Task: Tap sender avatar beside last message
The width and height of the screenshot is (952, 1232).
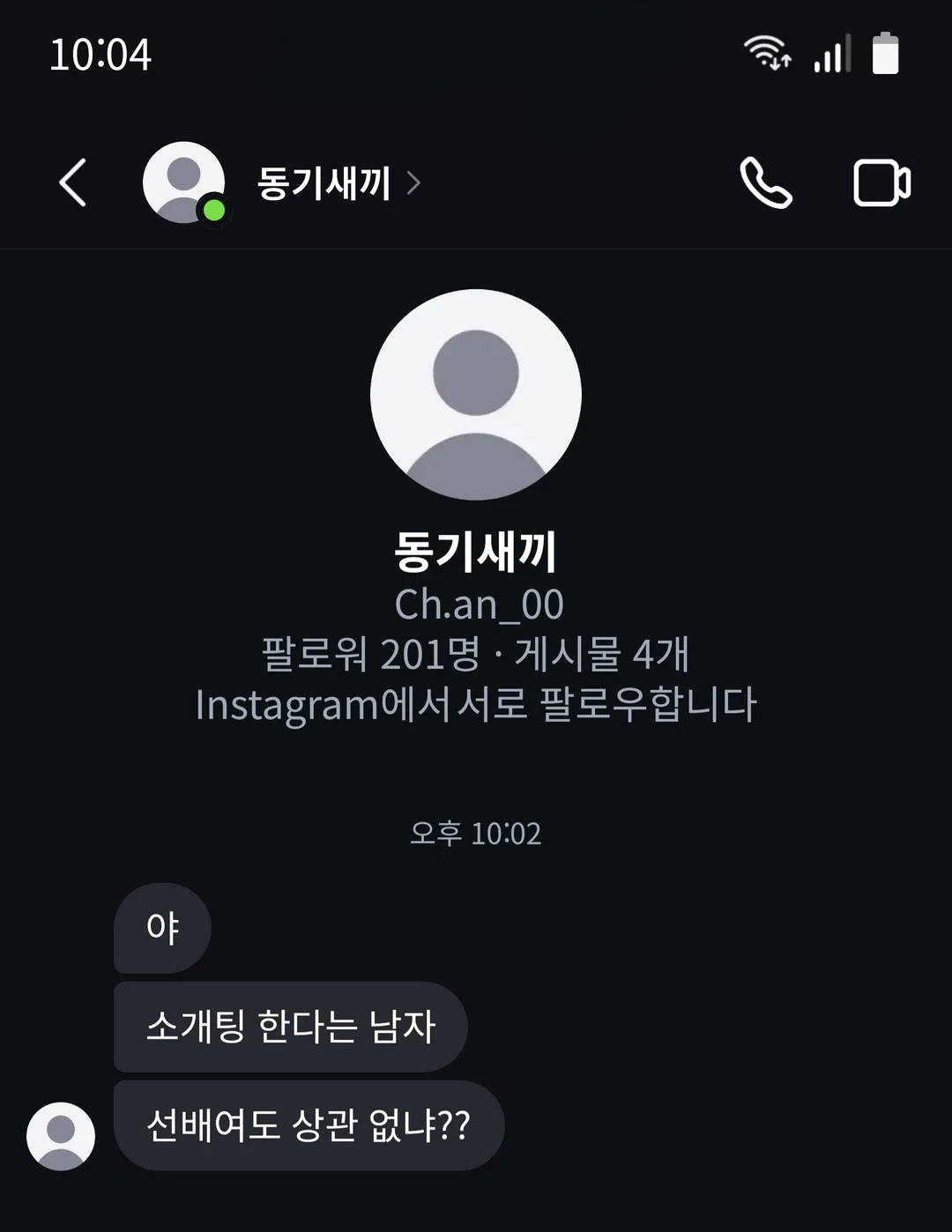Action: coord(61,1135)
